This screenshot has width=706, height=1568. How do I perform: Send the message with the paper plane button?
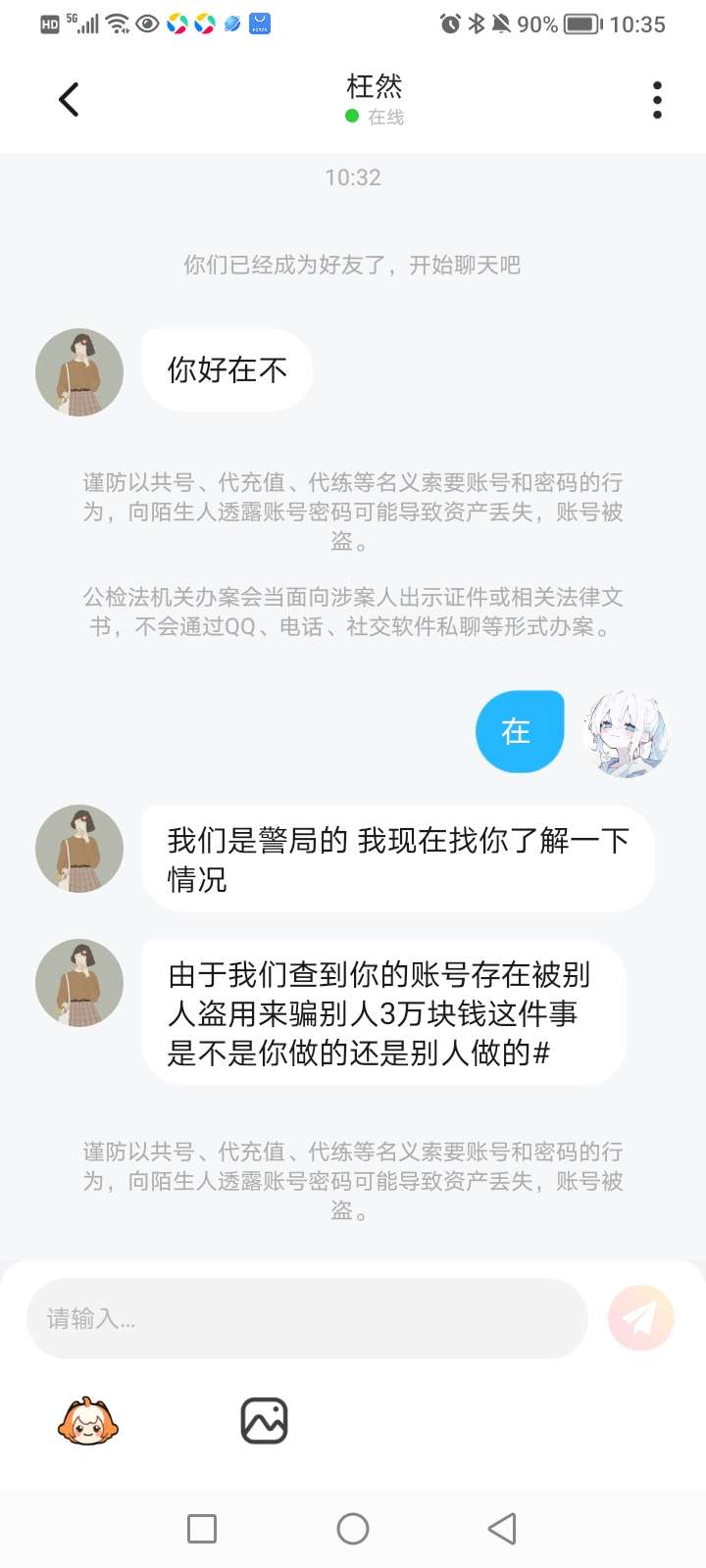click(x=640, y=1318)
